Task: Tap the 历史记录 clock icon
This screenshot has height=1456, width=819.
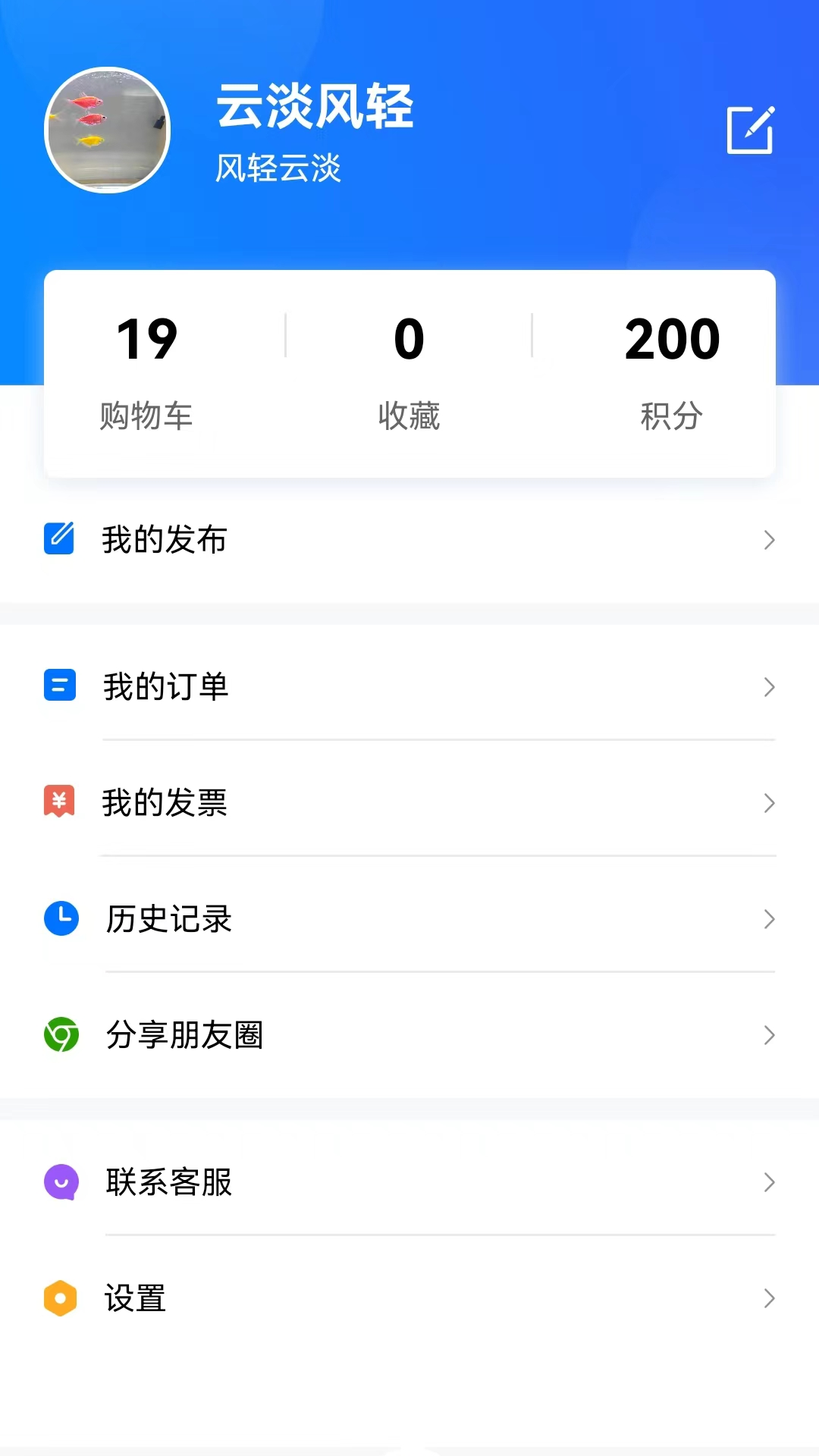Action: pyautogui.click(x=60, y=919)
